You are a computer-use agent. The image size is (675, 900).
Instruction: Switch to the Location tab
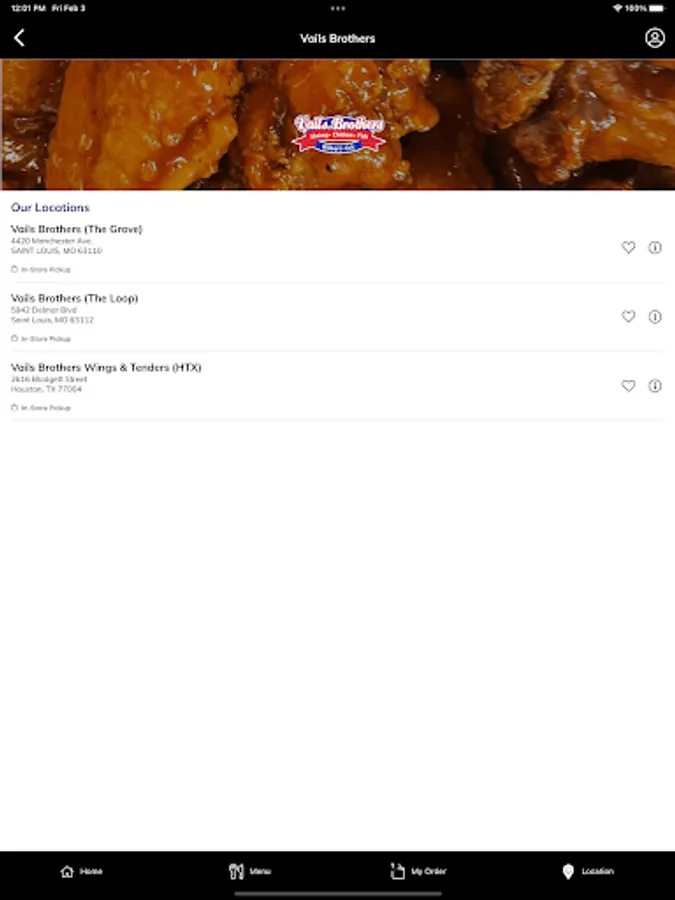588,871
